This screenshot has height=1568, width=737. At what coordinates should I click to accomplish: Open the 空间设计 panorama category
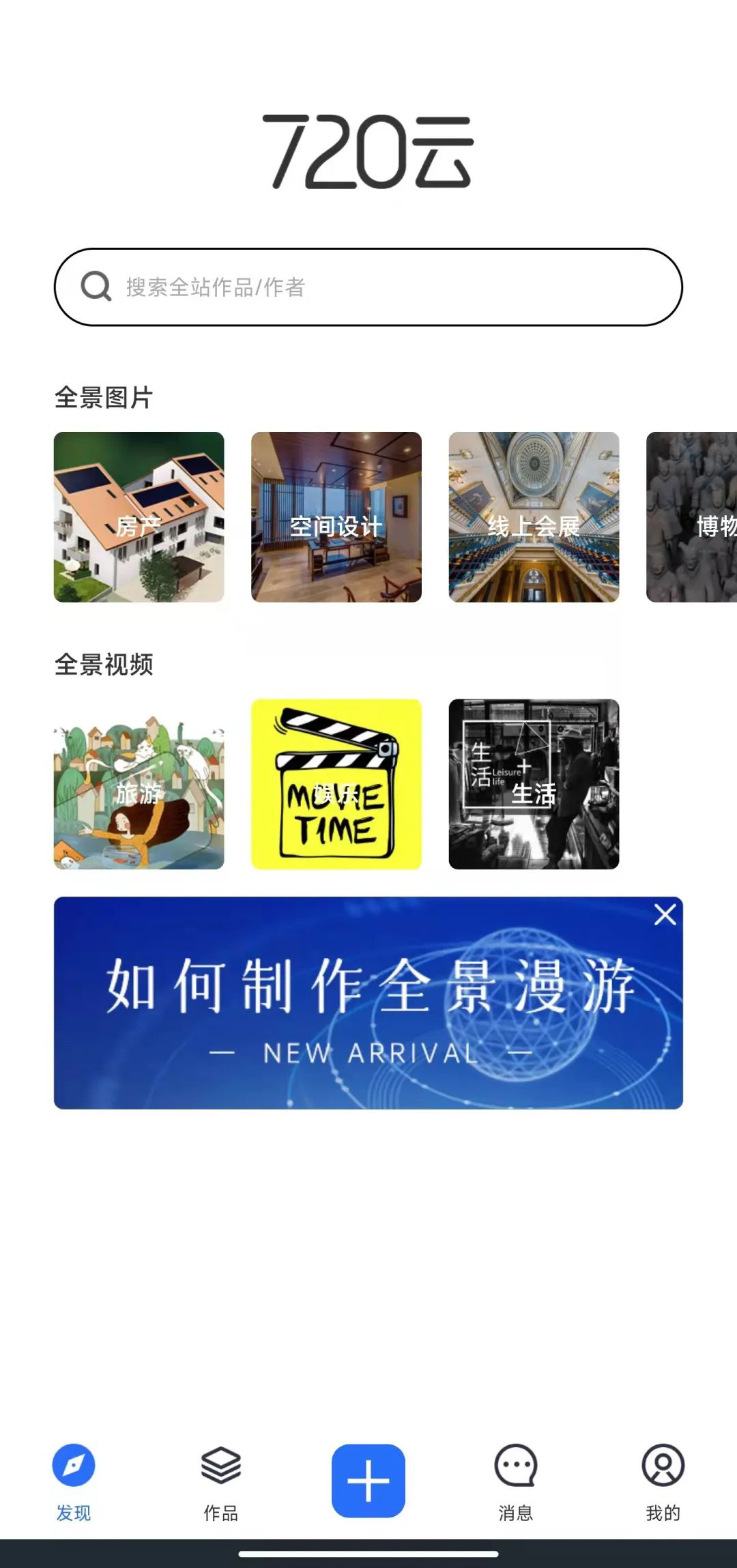(x=336, y=517)
